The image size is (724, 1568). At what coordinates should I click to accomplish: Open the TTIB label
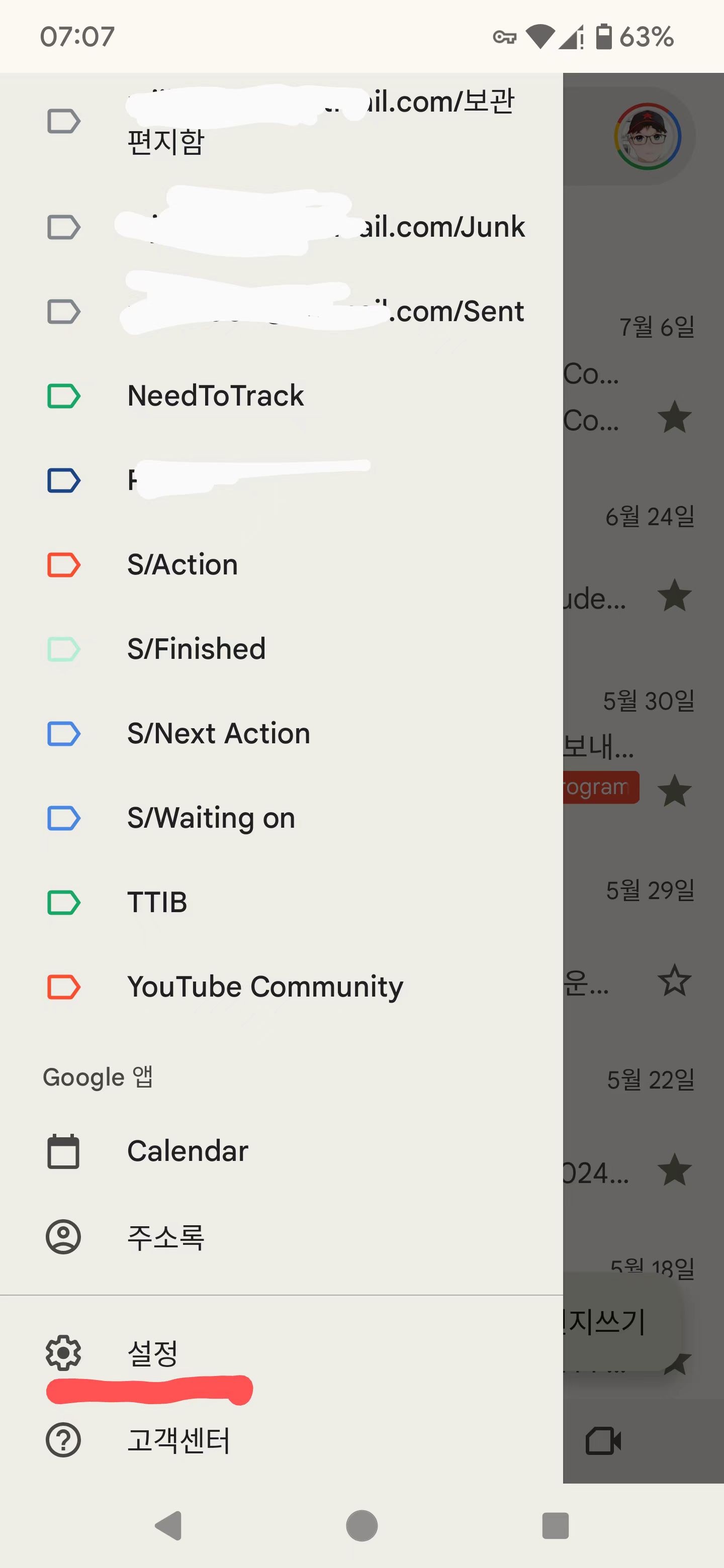tap(282, 902)
